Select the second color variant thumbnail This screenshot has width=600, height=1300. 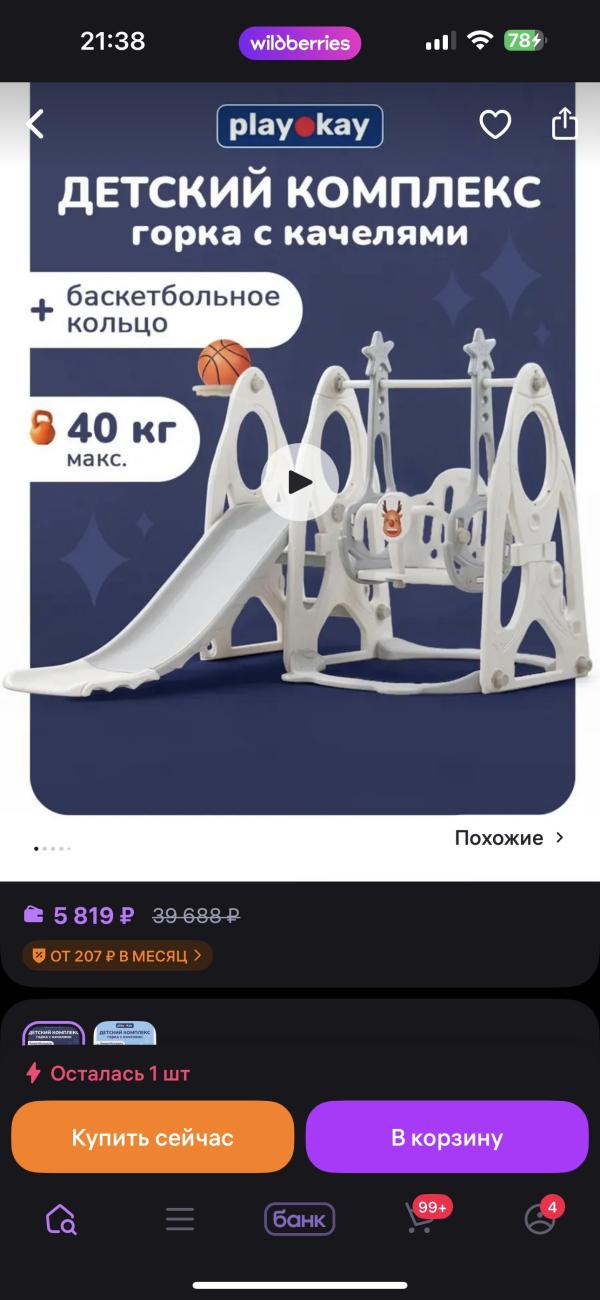point(125,1034)
